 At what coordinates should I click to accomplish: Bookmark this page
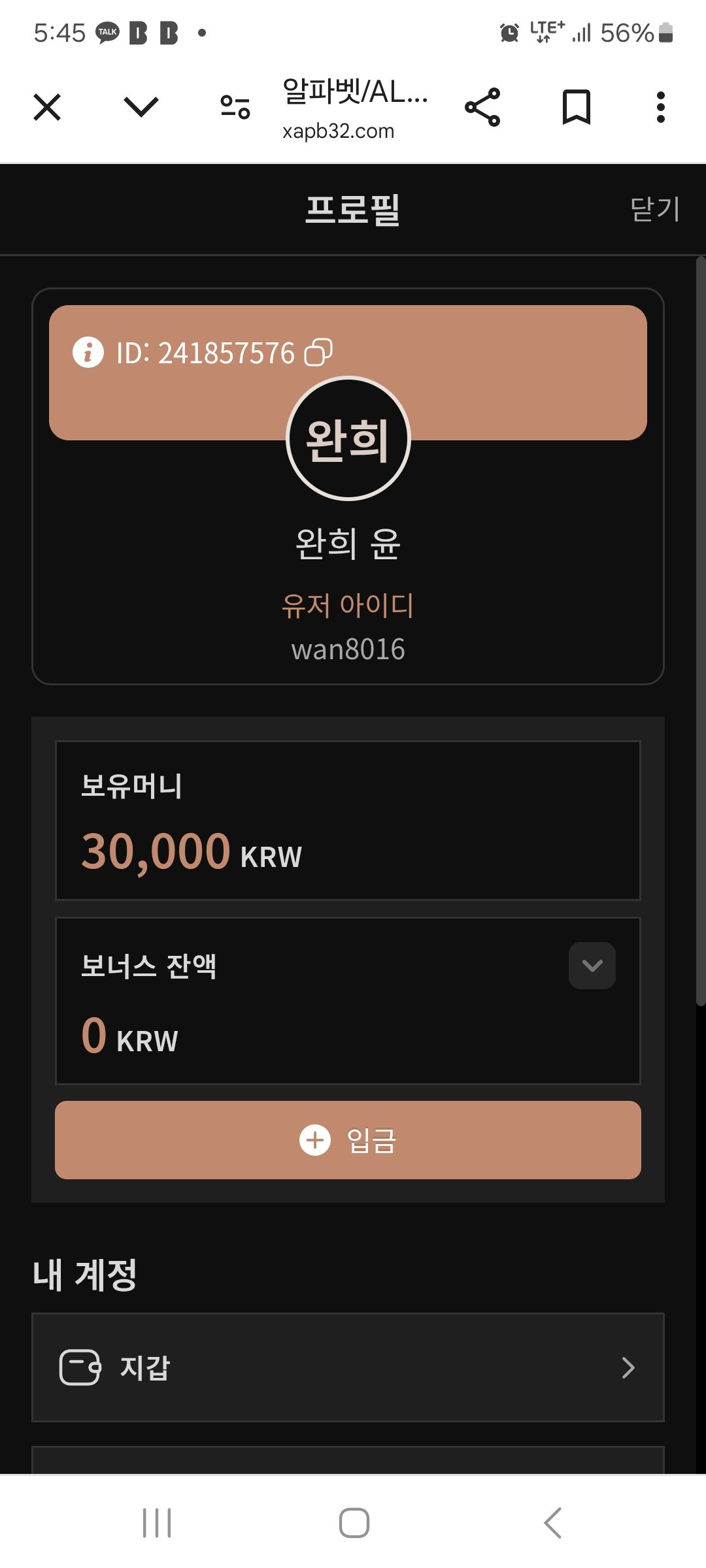coord(576,107)
